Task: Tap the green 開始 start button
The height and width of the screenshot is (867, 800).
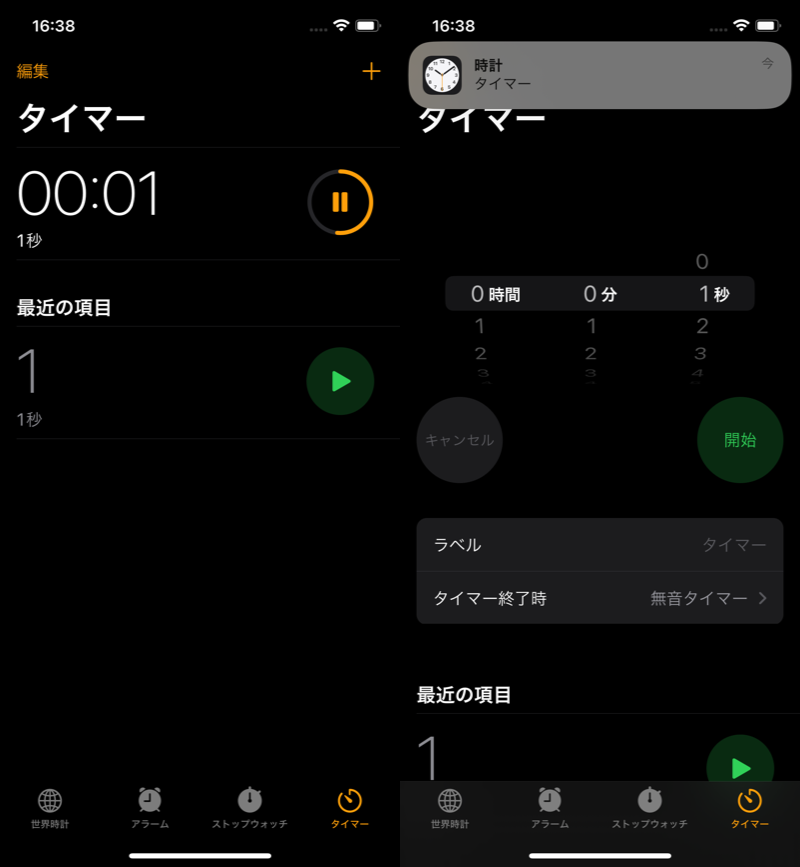Action: [x=740, y=440]
